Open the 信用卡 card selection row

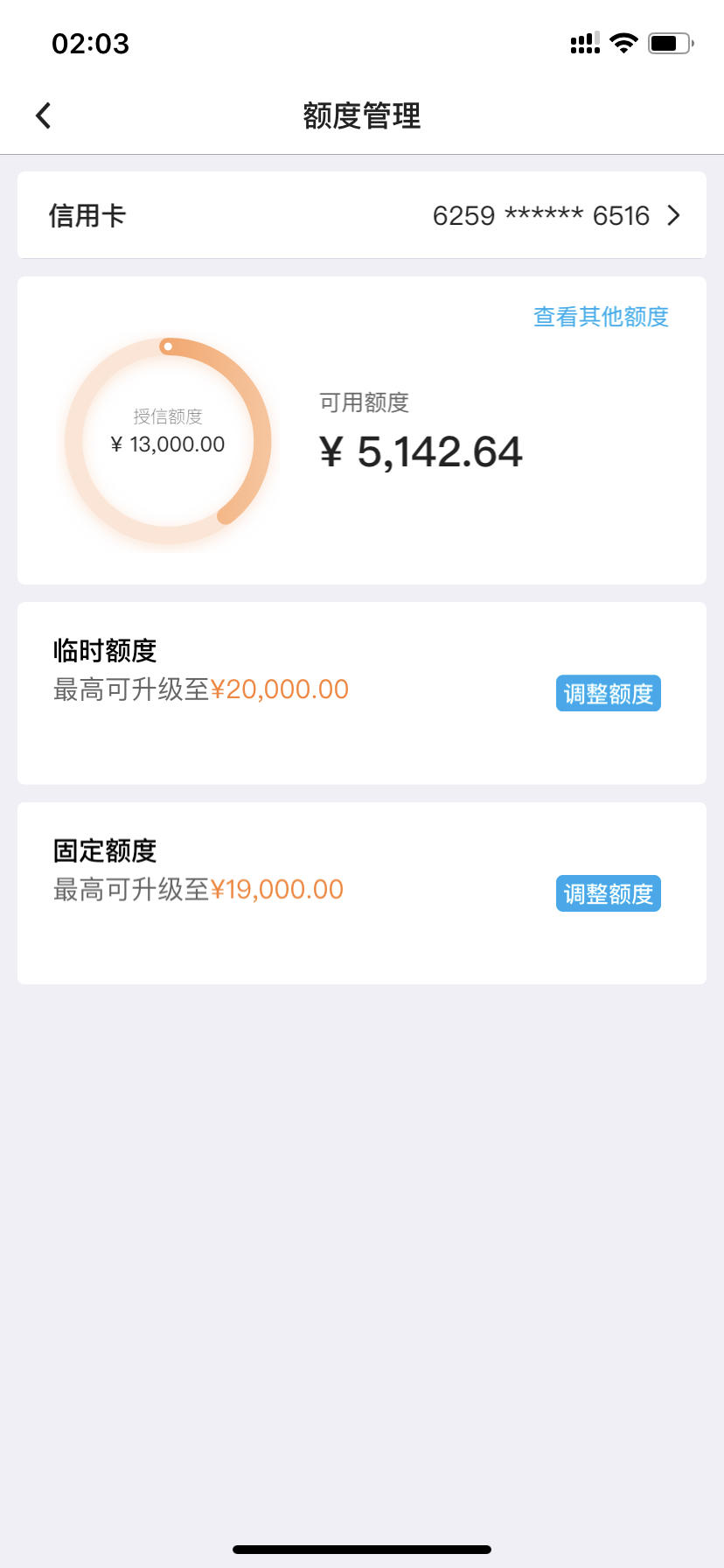pos(362,215)
